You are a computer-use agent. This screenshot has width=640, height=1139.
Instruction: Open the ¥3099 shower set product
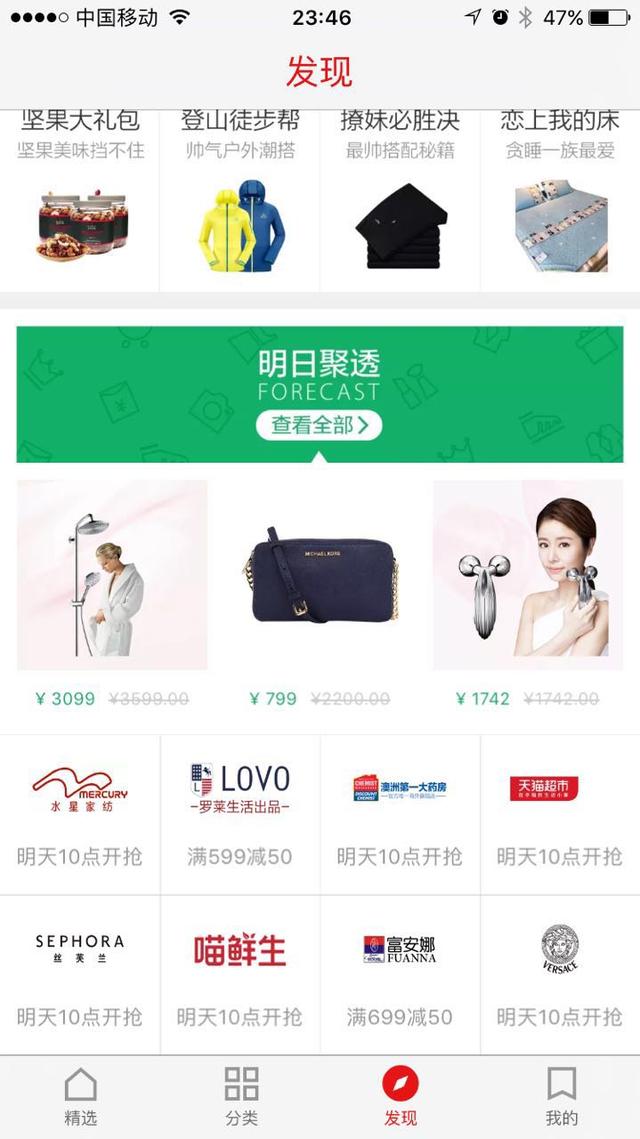coord(112,594)
